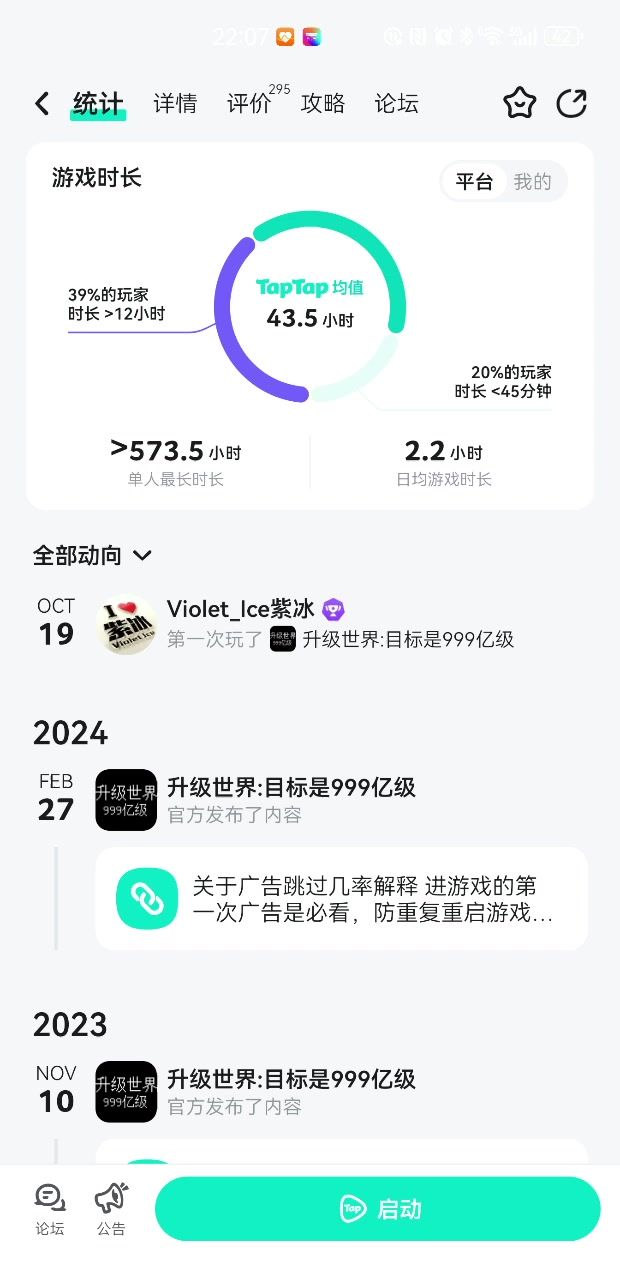Favorite this game with the star icon
Viewport: 620px width, 1280px height.
[519, 103]
